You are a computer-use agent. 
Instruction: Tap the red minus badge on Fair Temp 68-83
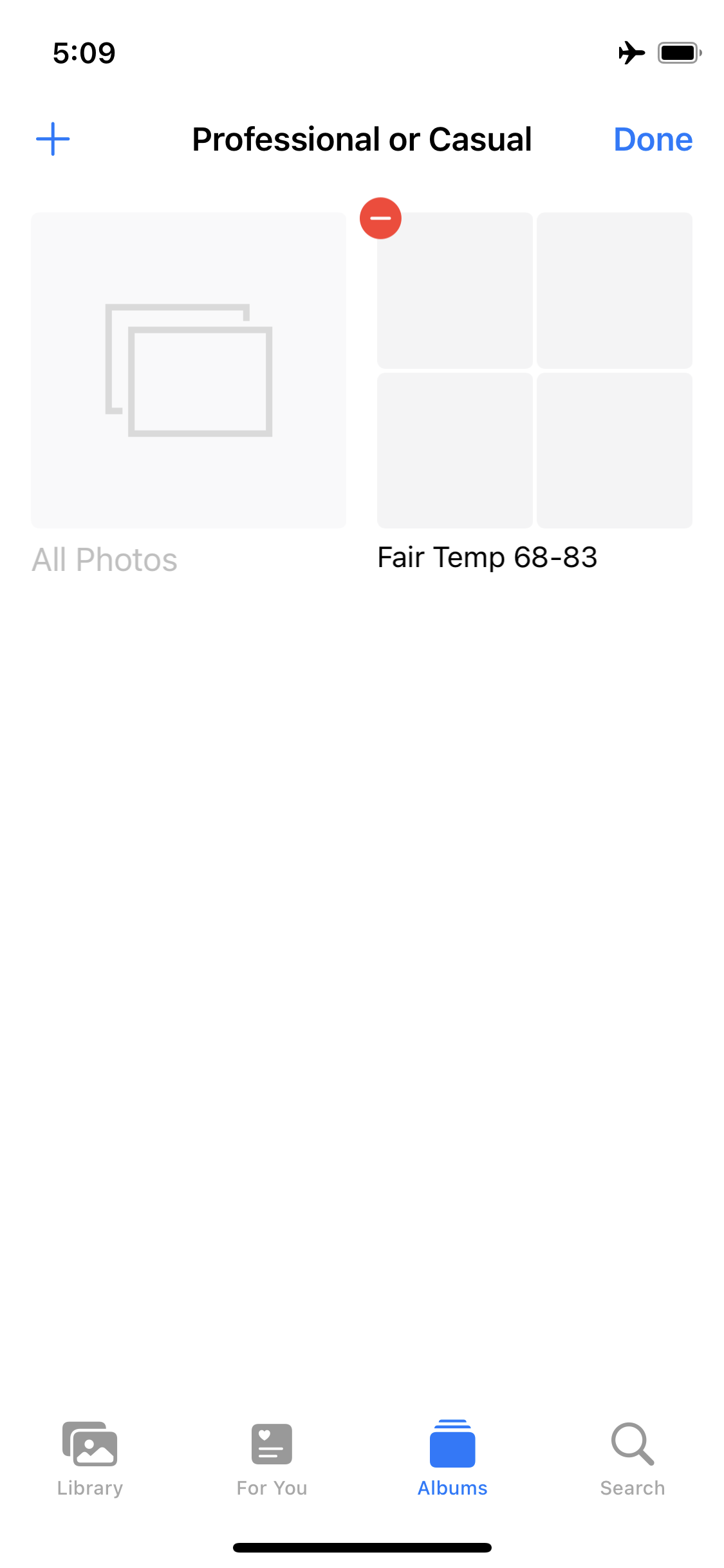(380, 218)
